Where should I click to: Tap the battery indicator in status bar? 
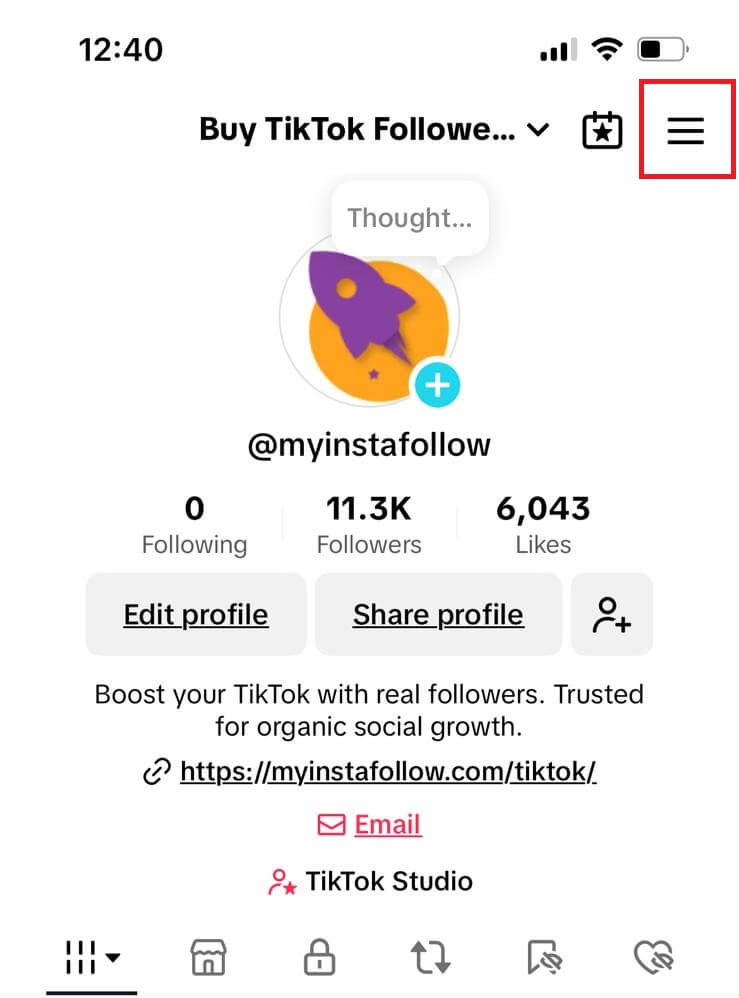tap(664, 47)
